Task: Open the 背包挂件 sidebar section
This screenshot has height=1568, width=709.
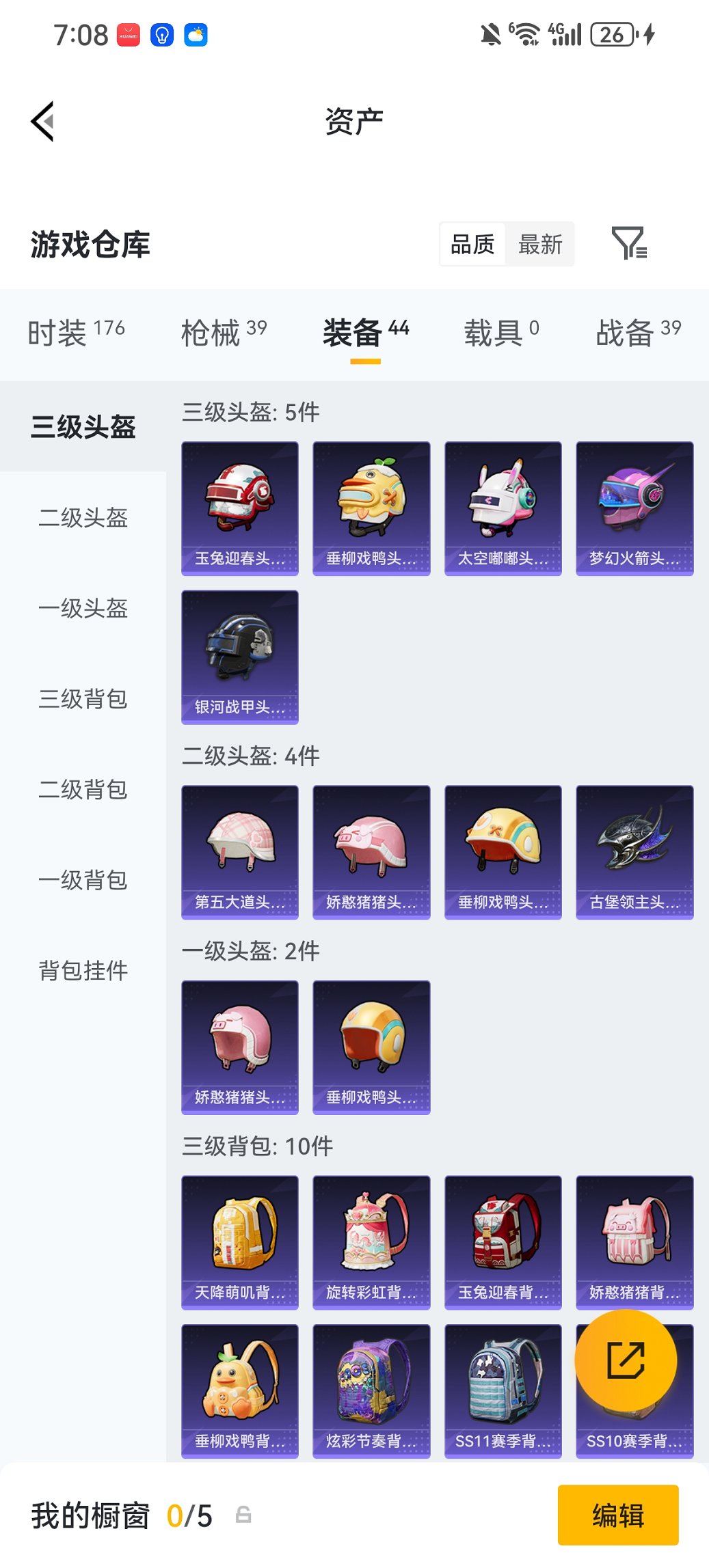Action: 83,970
